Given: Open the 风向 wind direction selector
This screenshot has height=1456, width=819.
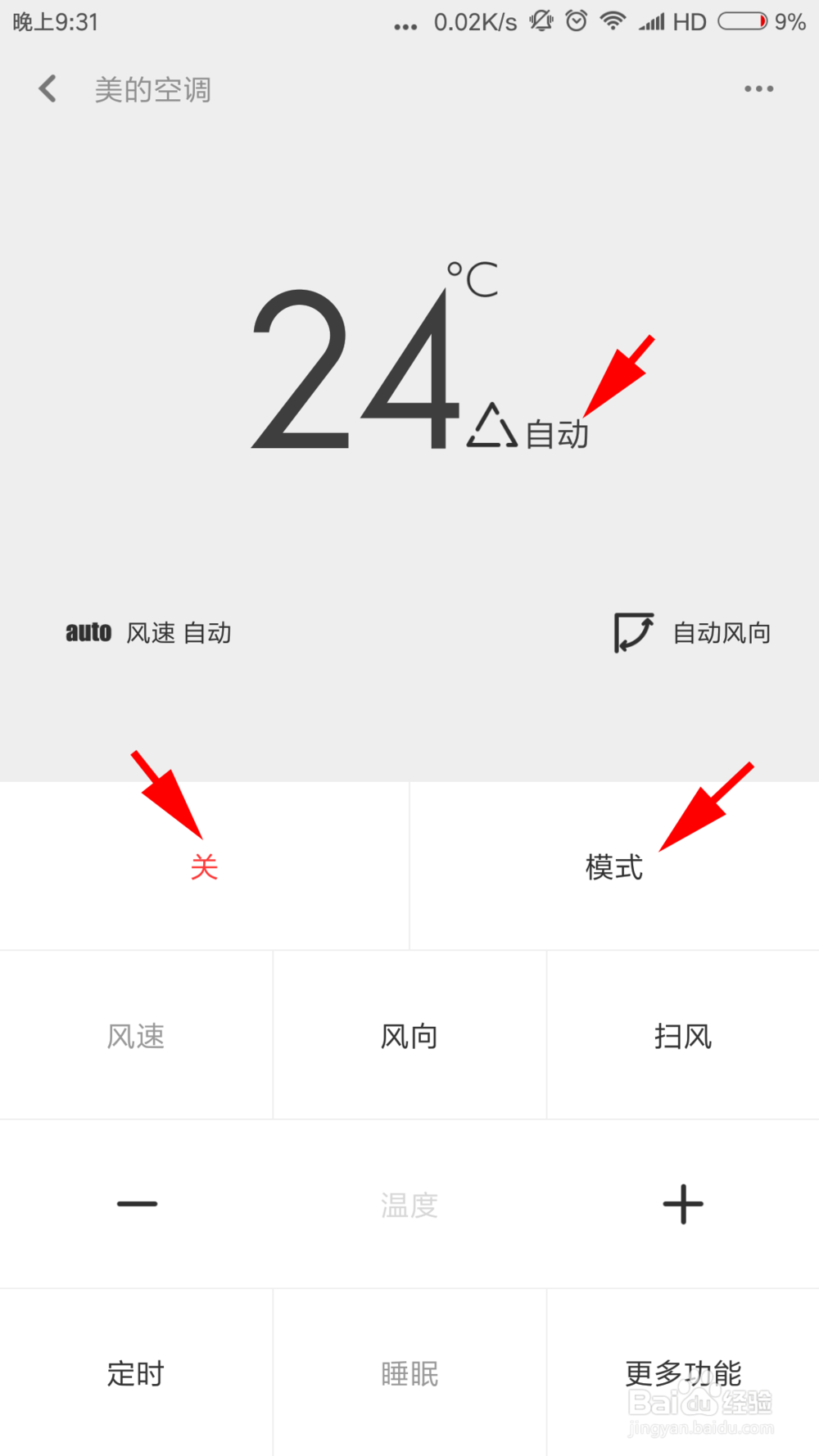Looking at the screenshot, I should 409,1035.
